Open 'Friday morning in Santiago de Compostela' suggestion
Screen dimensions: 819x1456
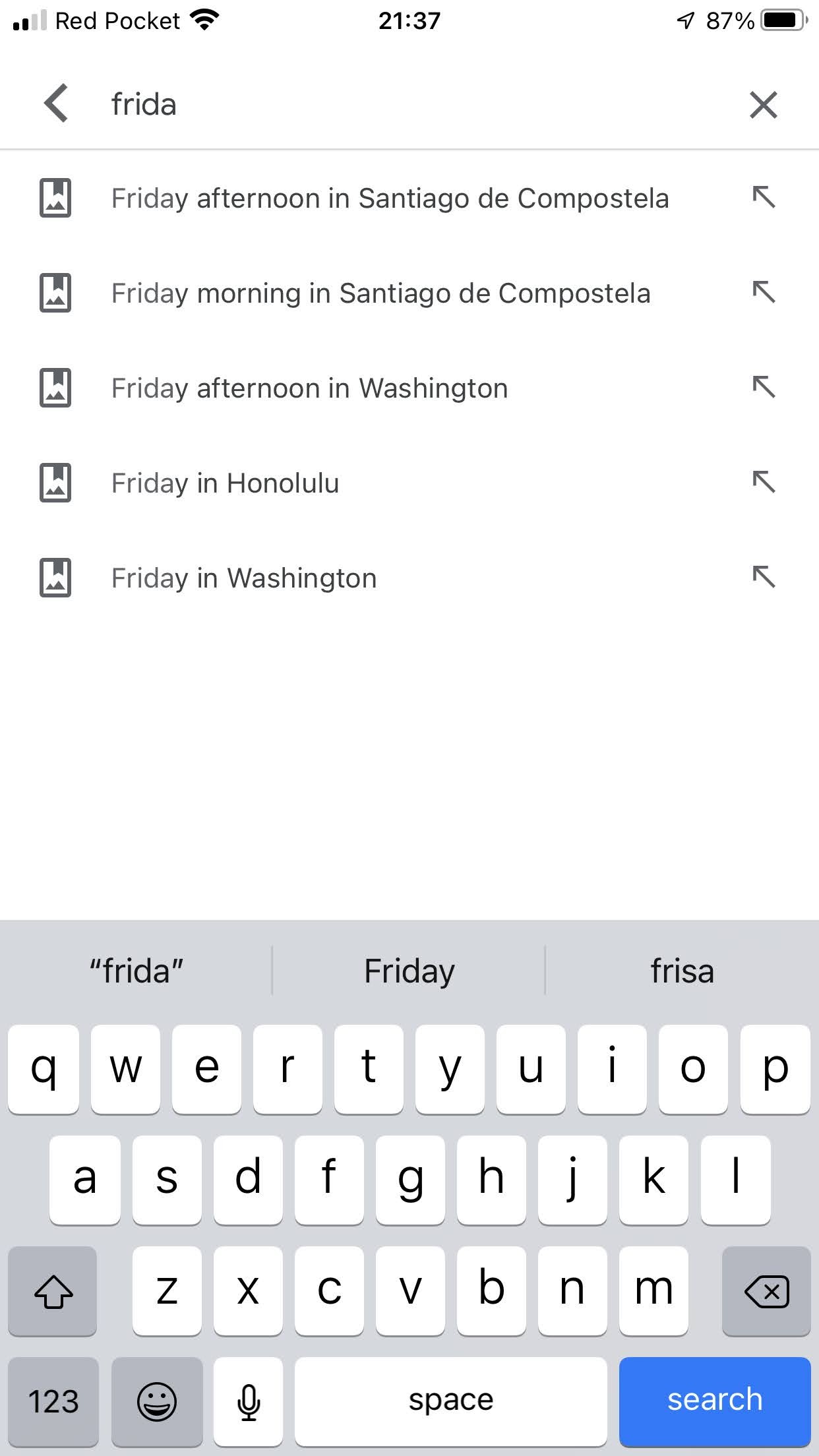point(409,293)
